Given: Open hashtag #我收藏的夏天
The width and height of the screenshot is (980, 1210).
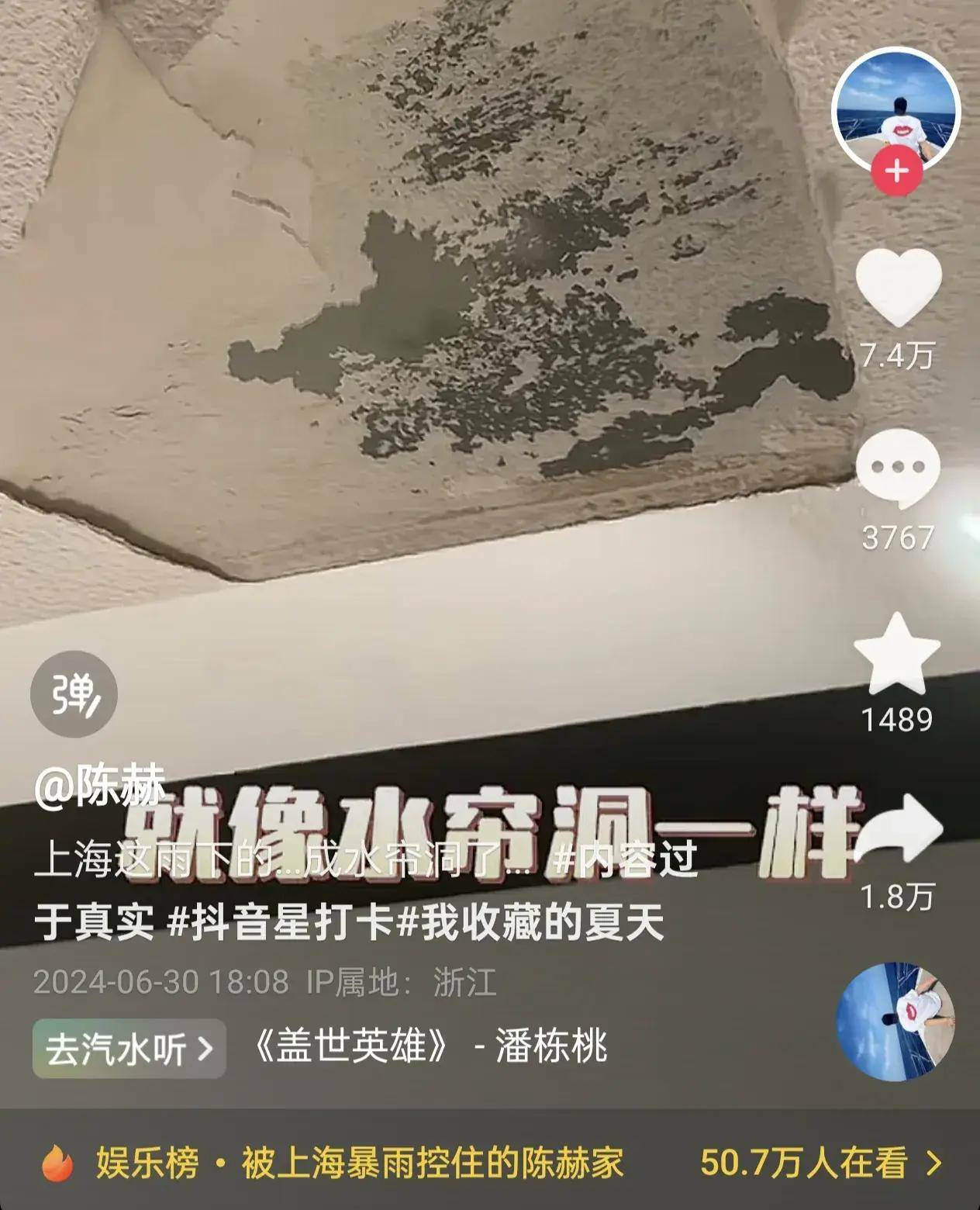Looking at the screenshot, I should (x=531, y=923).
